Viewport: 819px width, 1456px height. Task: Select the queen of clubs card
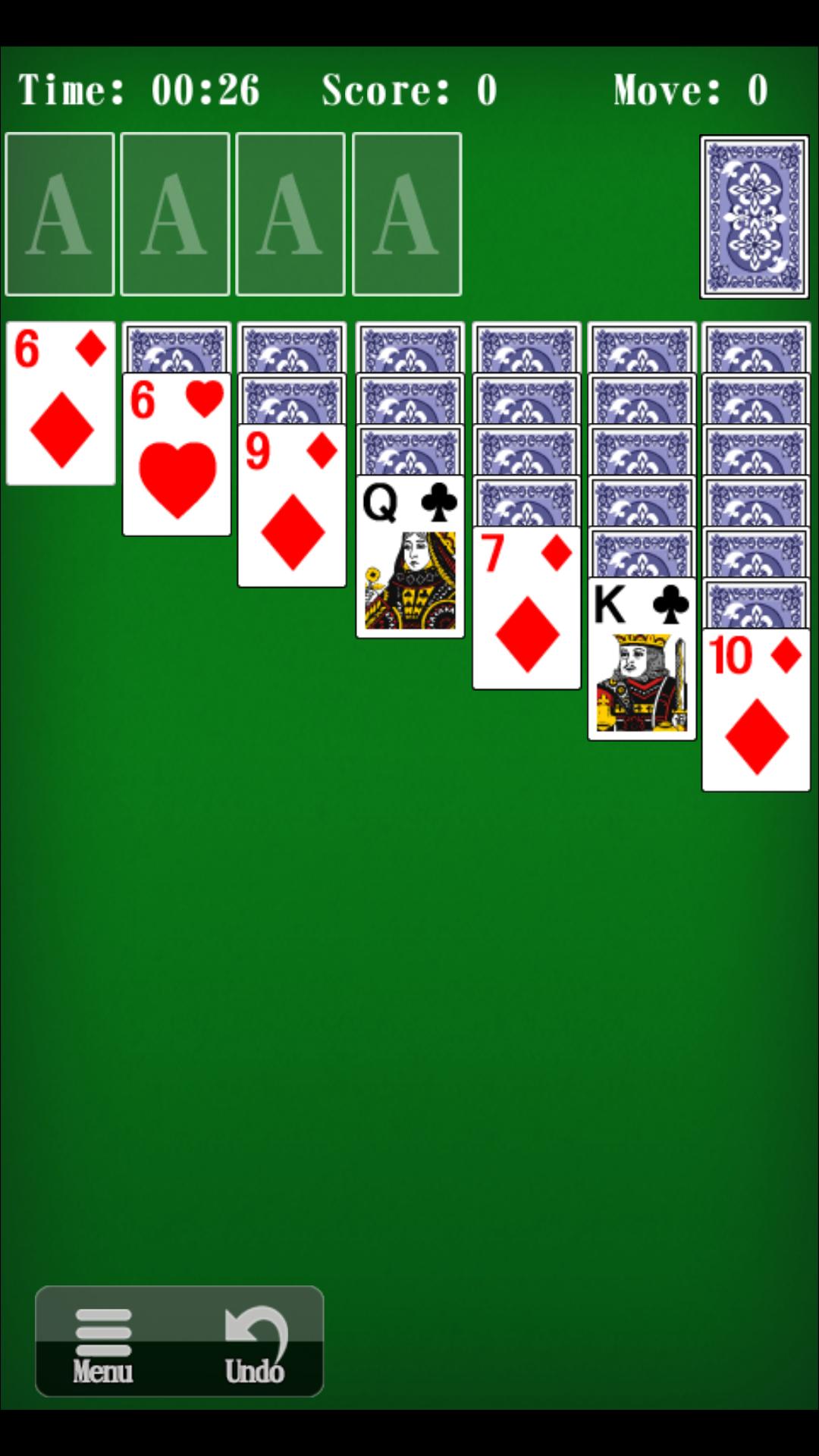point(410,556)
